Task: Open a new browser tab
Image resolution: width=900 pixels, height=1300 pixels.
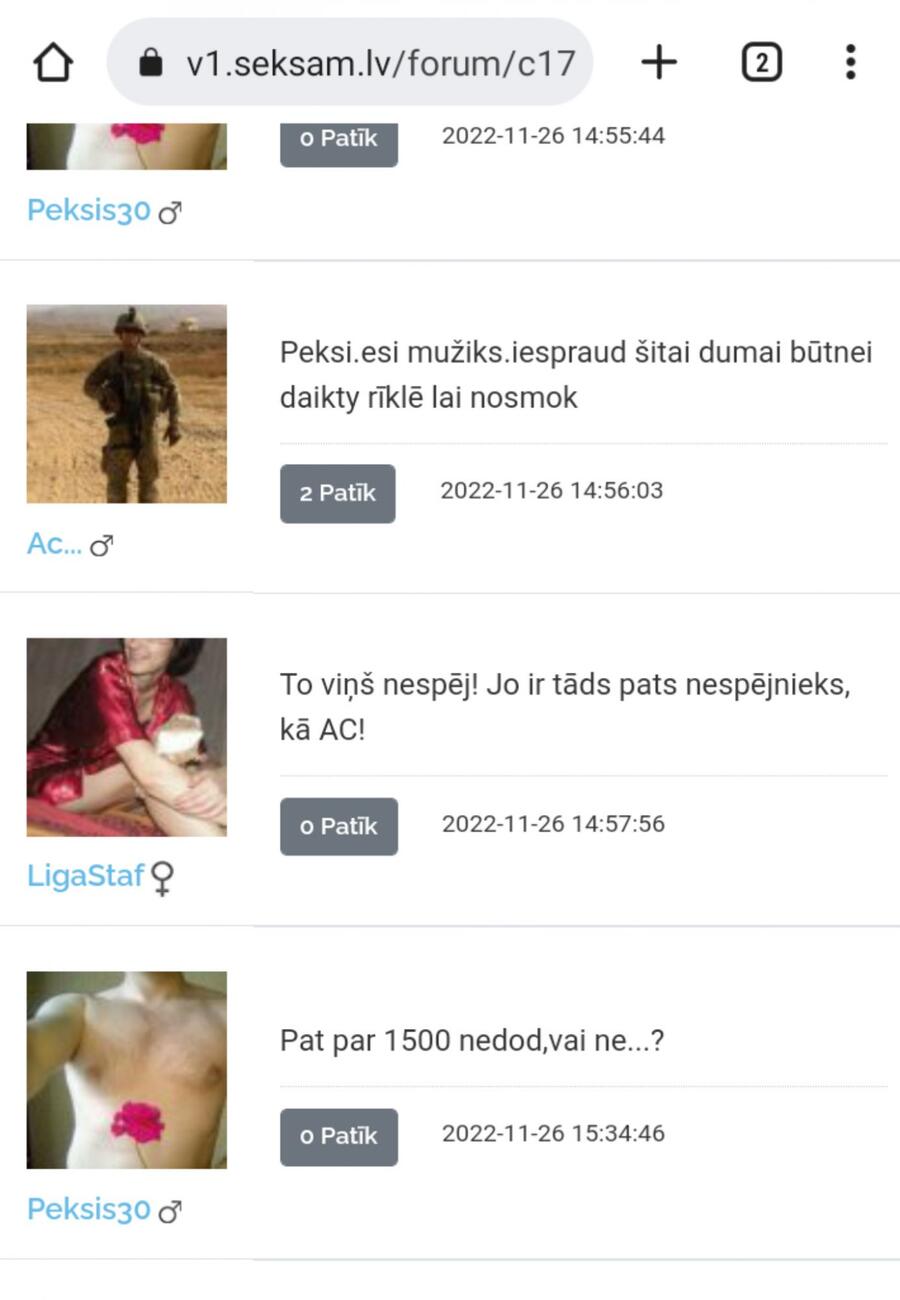Action: [659, 62]
